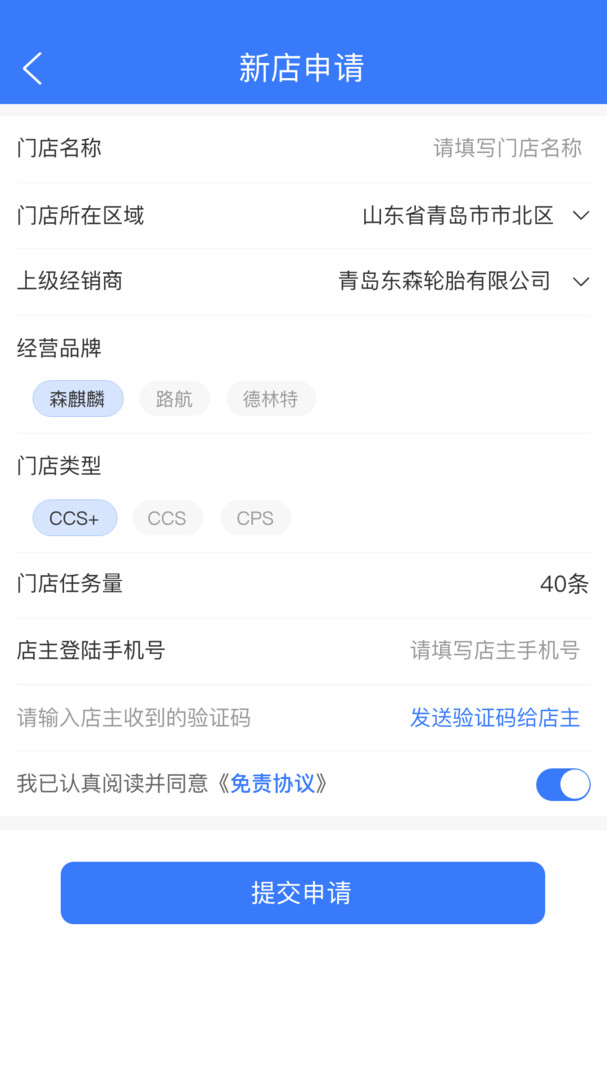Select the 森麒麟 brand chip
This screenshot has width=607, height=1080.
click(78, 399)
